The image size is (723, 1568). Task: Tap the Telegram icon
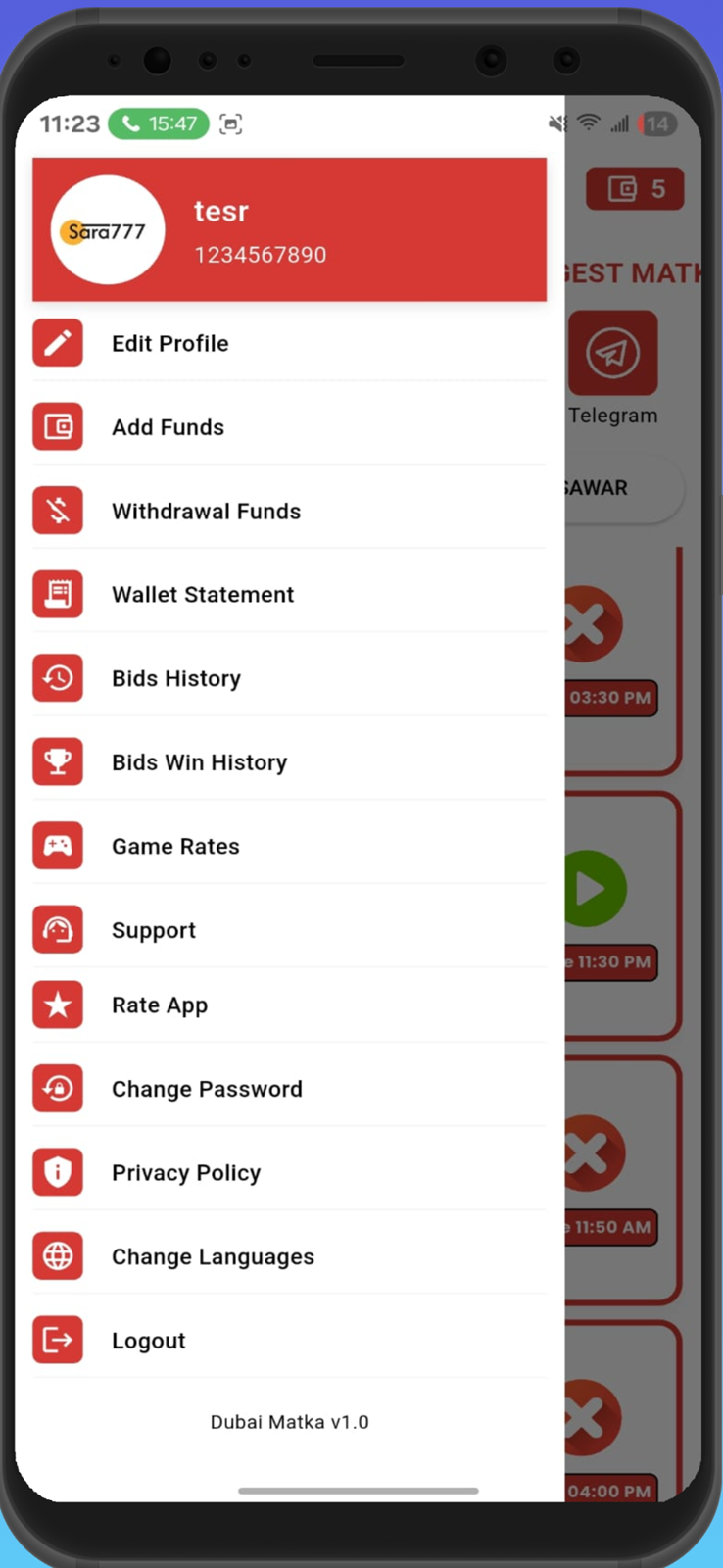point(613,354)
